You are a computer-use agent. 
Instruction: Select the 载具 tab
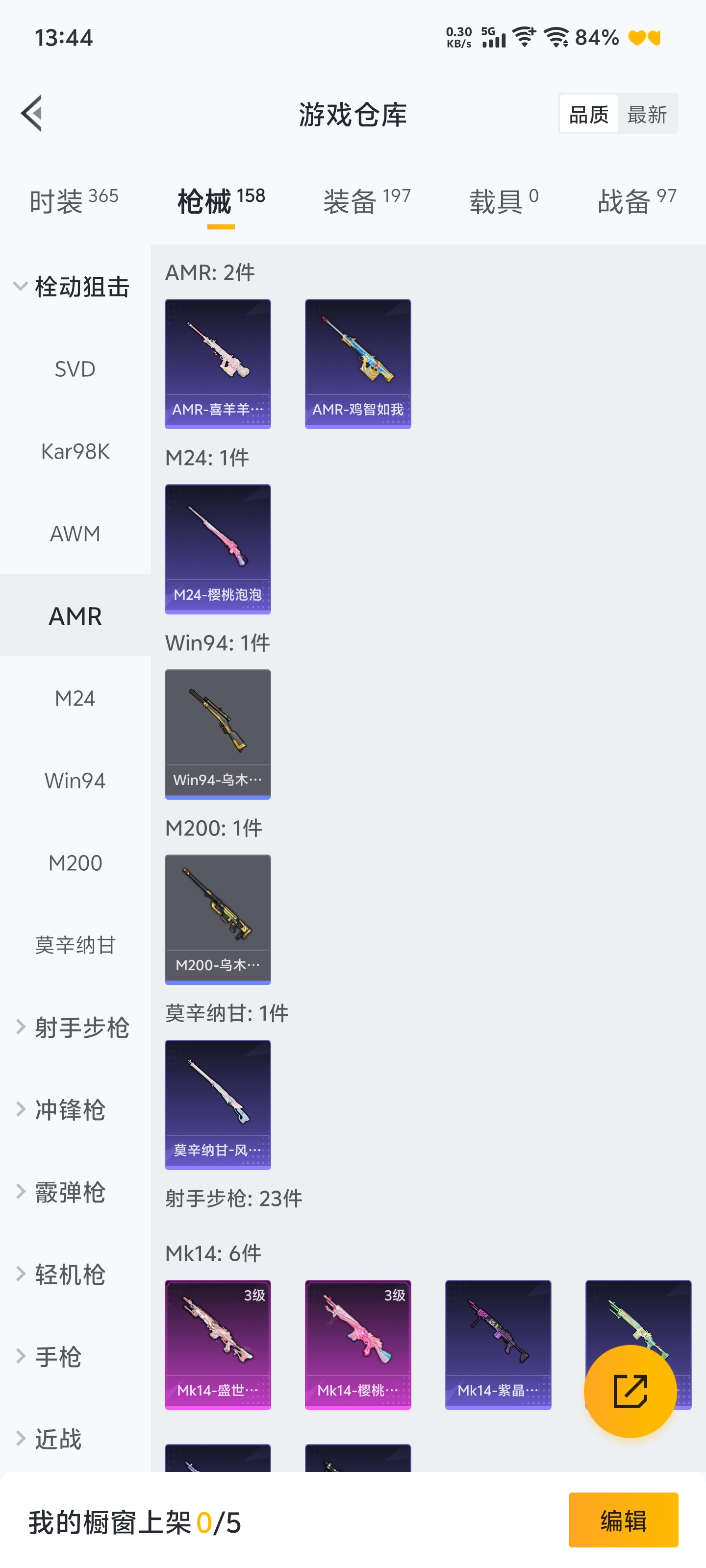[503, 201]
